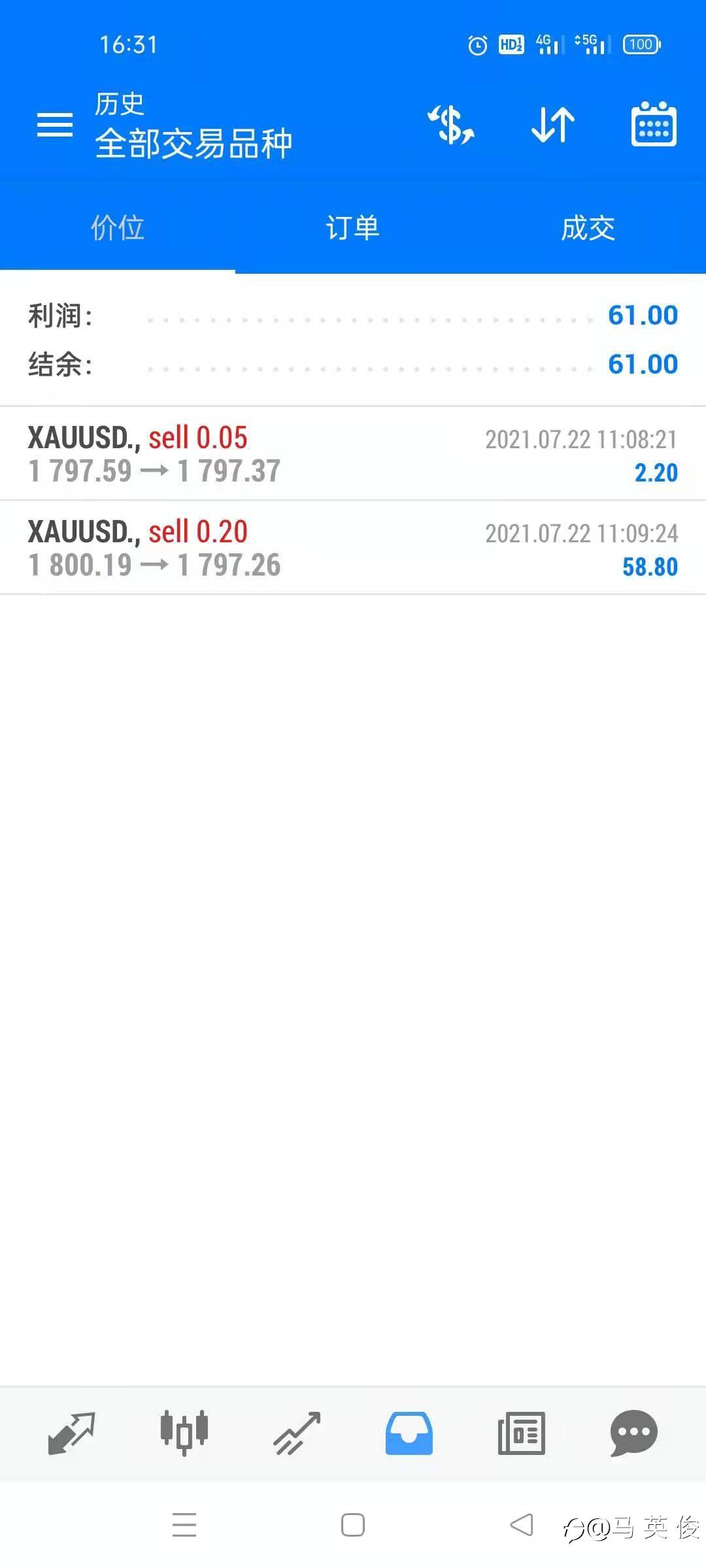Switch to the 订单 tab
The width and height of the screenshot is (706, 1568).
(353, 228)
